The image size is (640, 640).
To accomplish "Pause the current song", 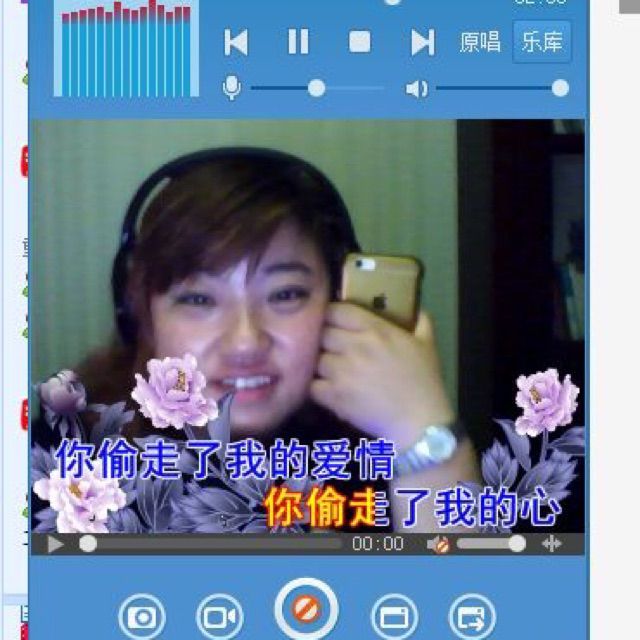I will [298, 42].
